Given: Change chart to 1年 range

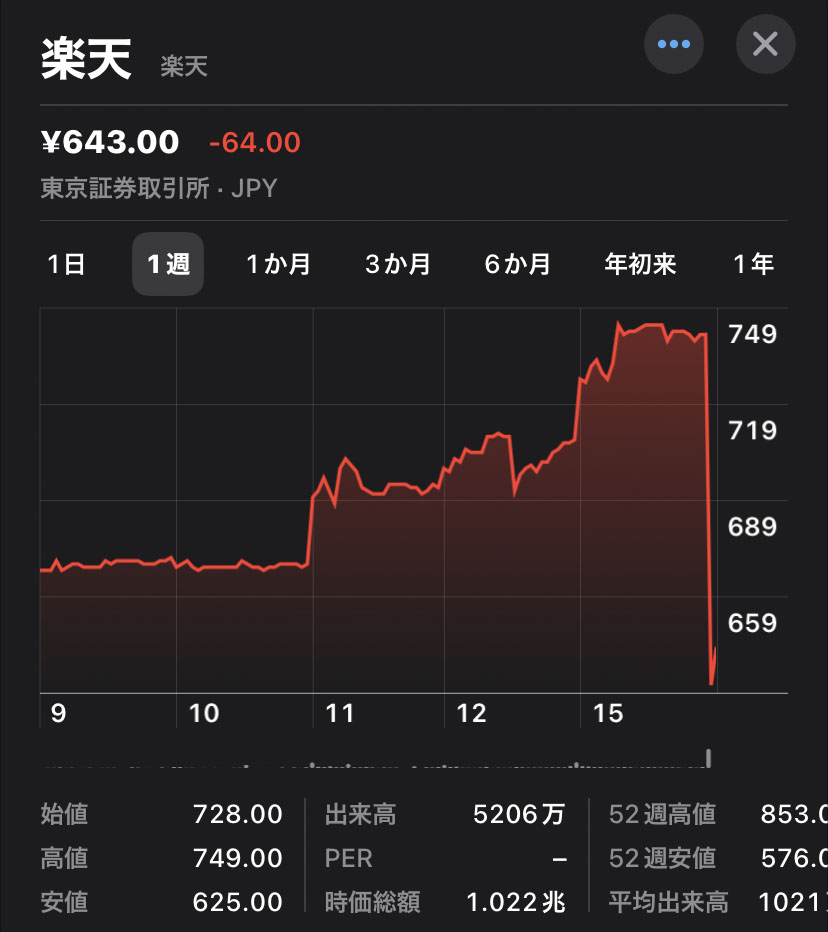Looking at the screenshot, I should [x=753, y=265].
